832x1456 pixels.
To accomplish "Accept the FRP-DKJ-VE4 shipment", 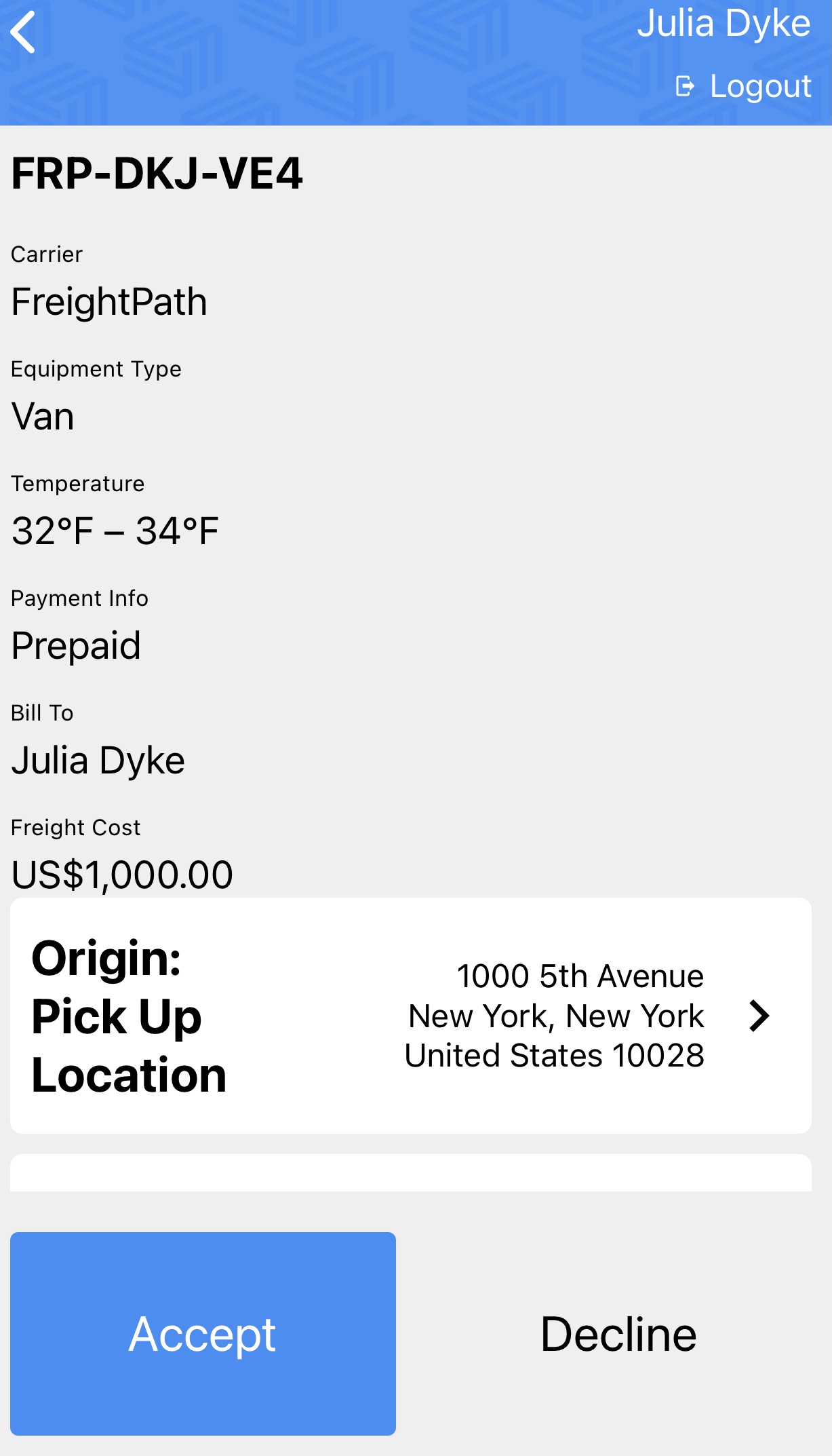I will [203, 1334].
